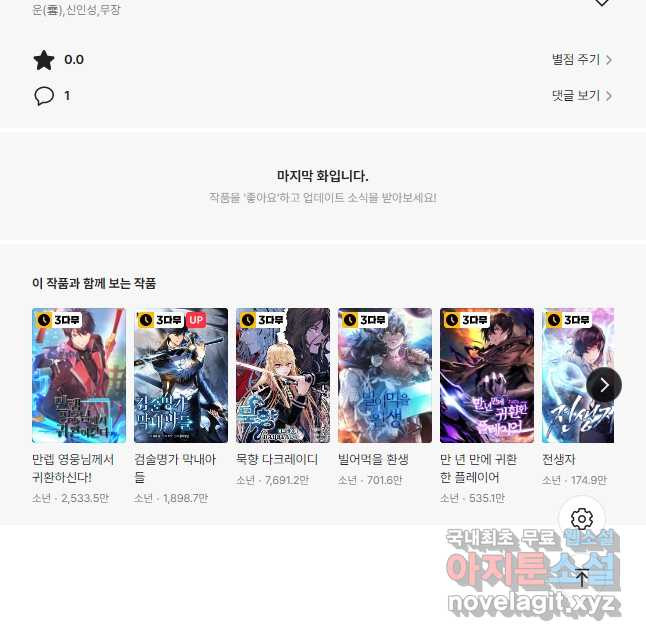Open the webtoon 검술명가 막내아들
The image size is (646, 641).
coord(181,376)
